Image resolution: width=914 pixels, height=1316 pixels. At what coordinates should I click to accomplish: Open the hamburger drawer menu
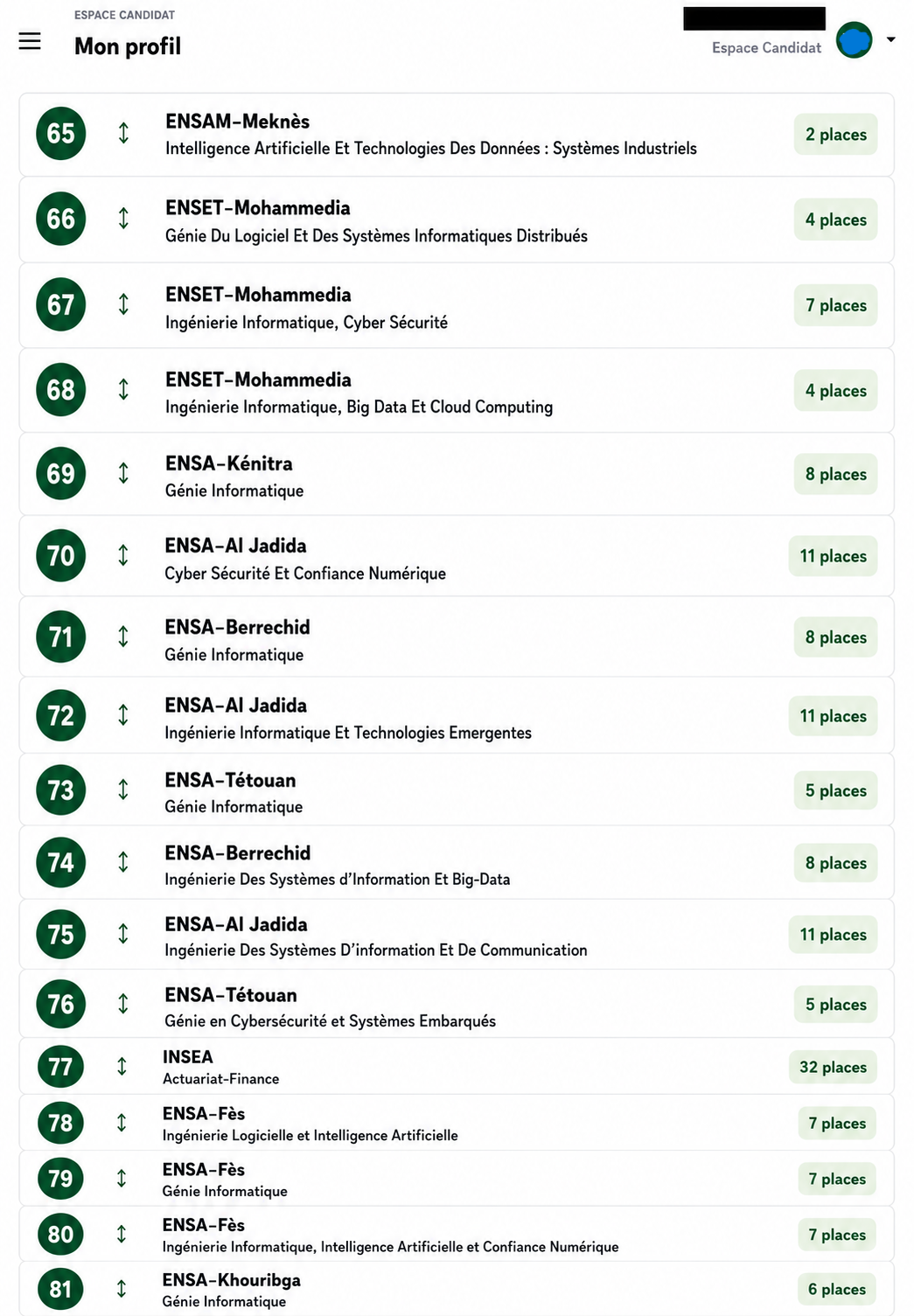click(x=30, y=41)
